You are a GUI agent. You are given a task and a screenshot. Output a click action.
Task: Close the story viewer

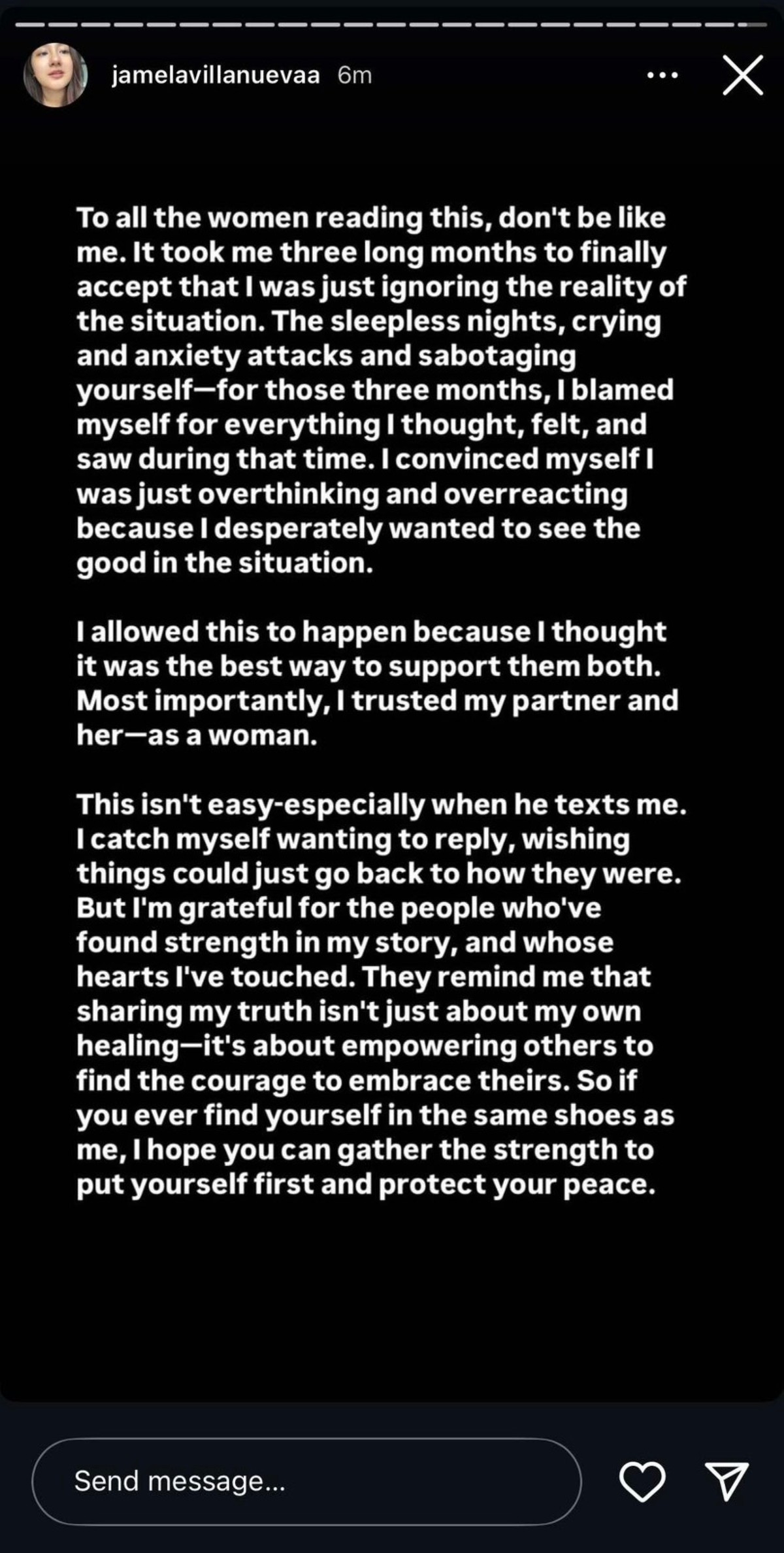(743, 75)
